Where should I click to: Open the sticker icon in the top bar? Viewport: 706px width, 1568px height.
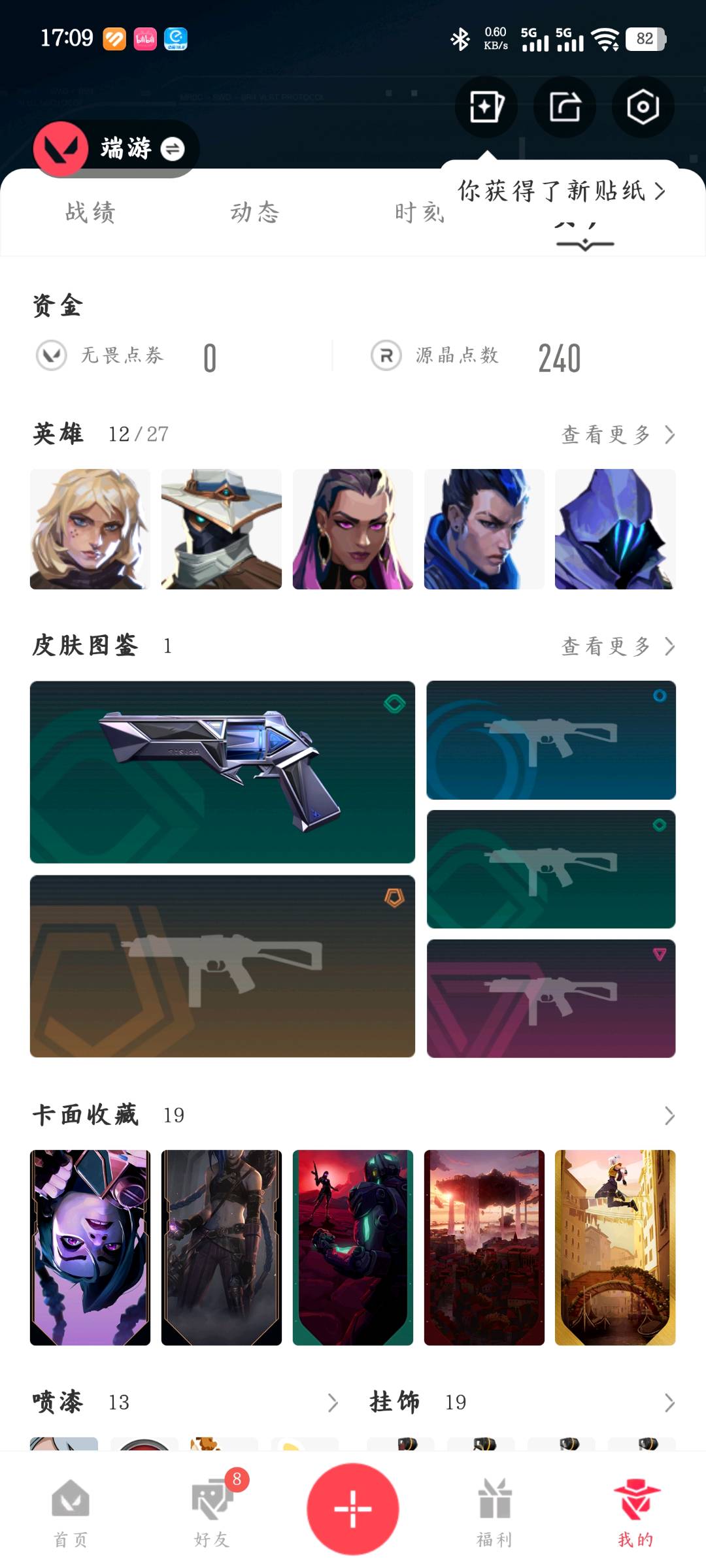[x=486, y=106]
